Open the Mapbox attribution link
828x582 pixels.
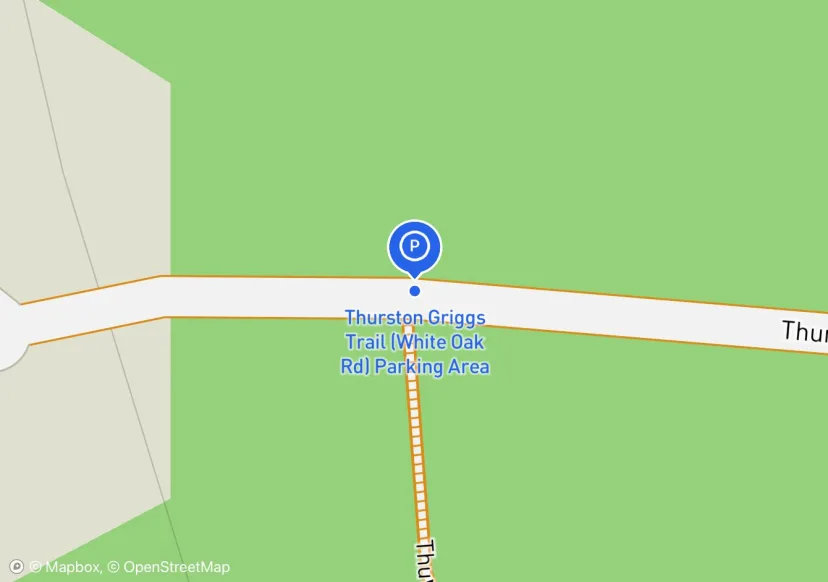coord(65,567)
